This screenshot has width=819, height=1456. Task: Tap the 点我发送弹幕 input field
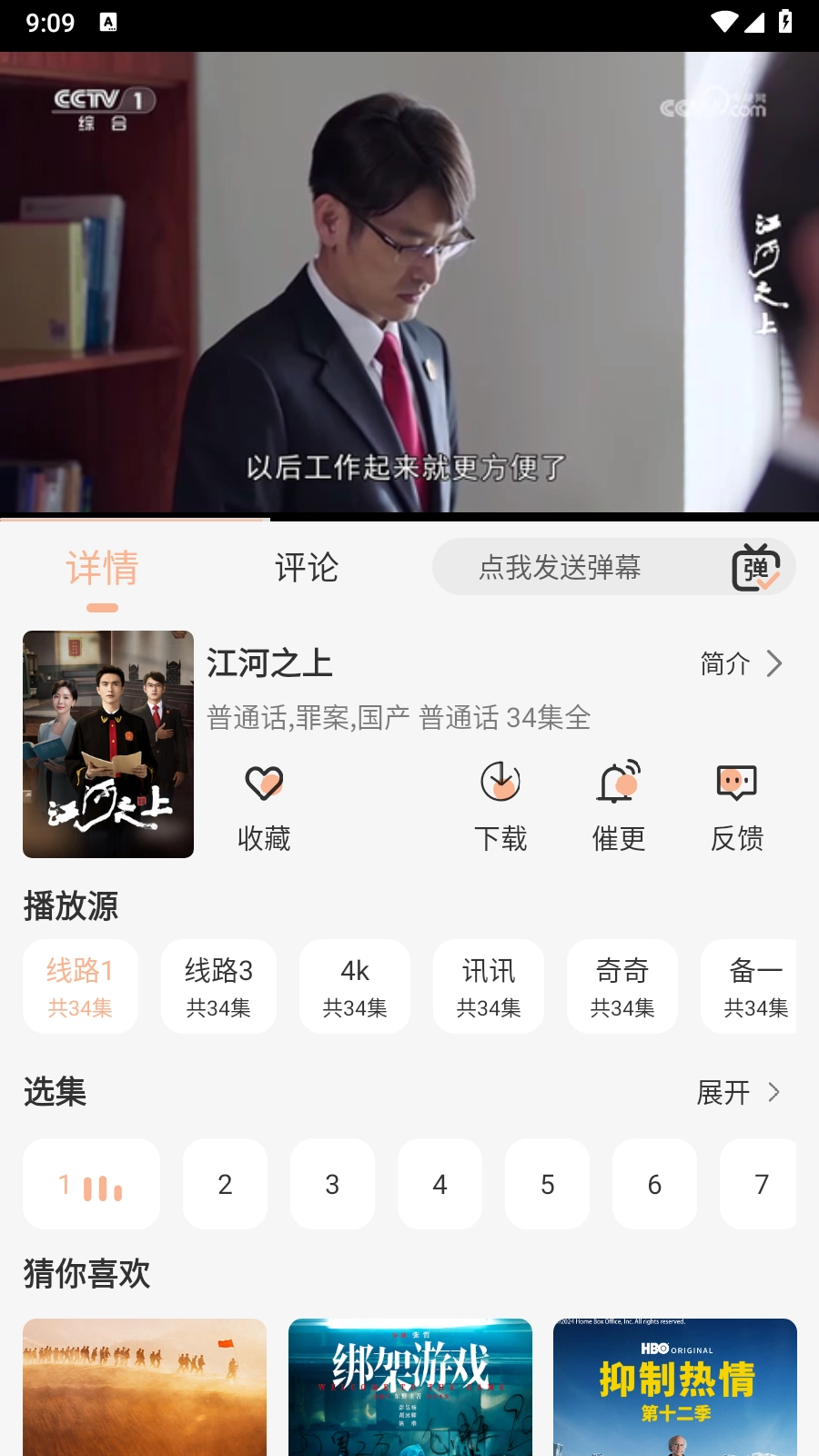[560, 568]
